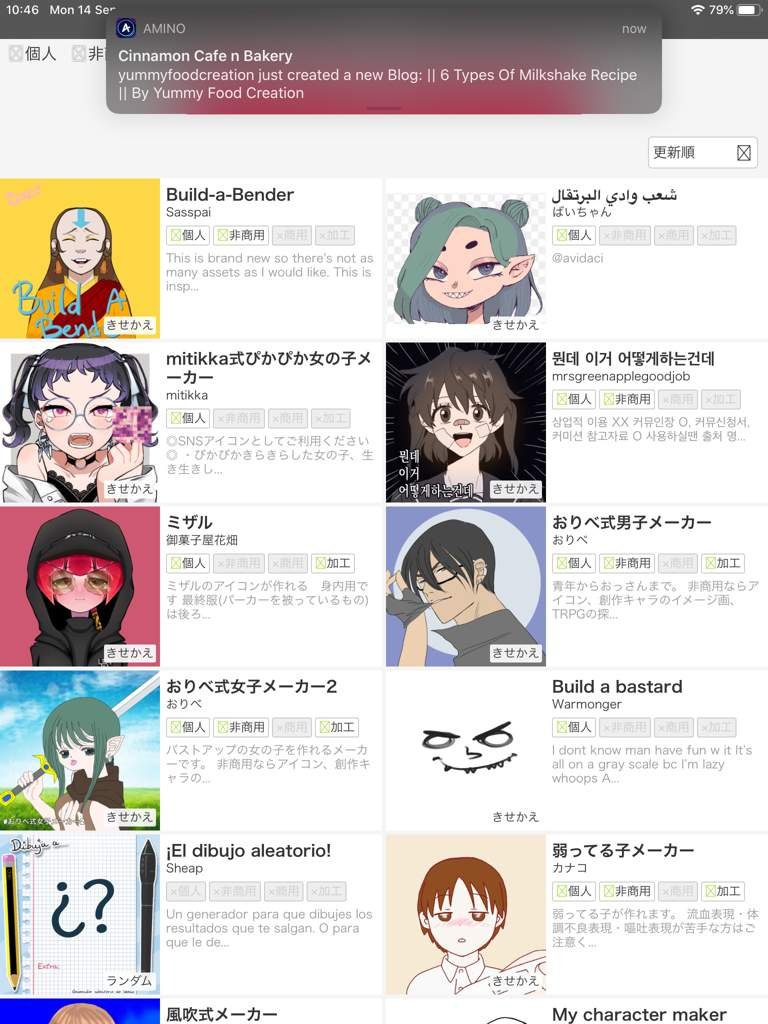Open the 更新順 sort dropdown
The width and height of the screenshot is (768, 1024).
702,153
